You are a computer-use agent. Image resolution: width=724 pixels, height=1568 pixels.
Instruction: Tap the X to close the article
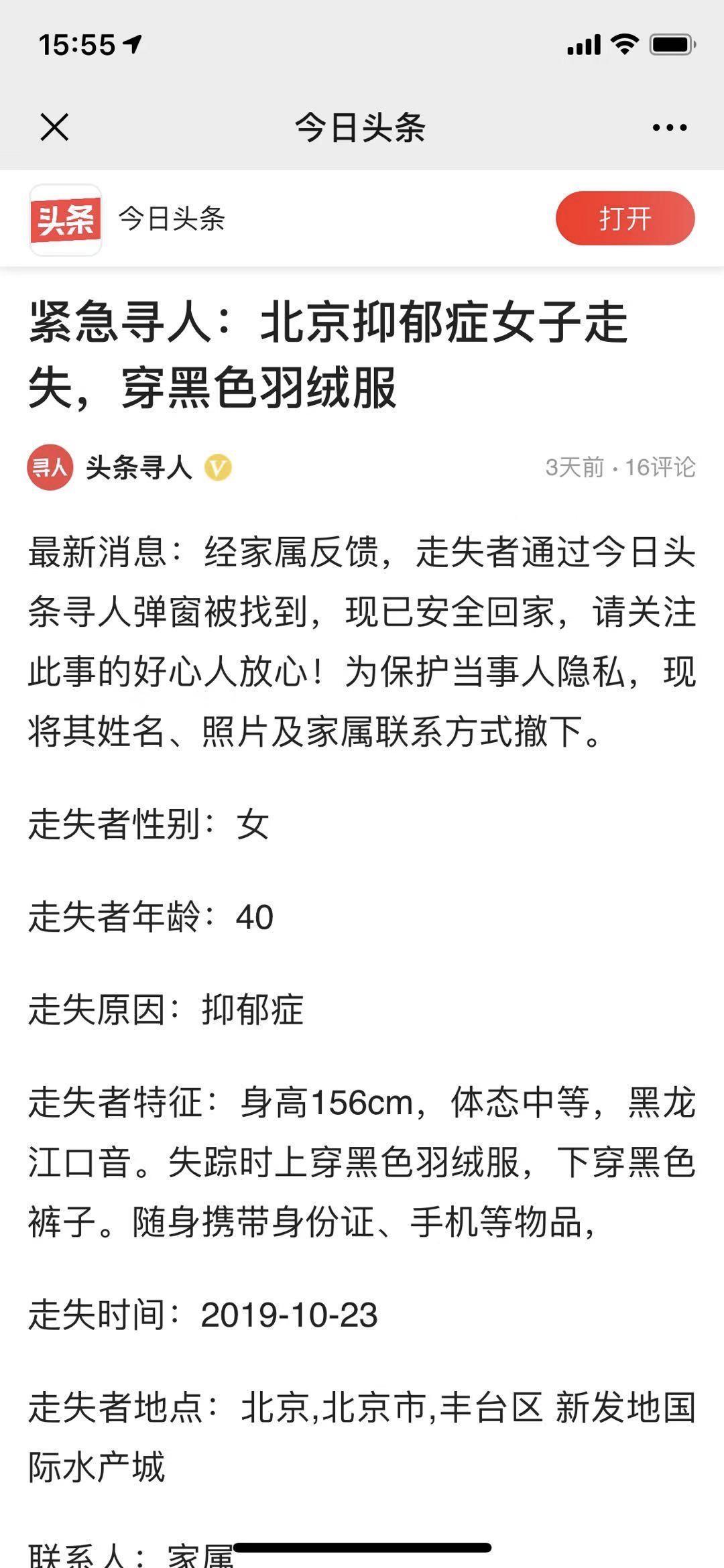[x=54, y=126]
